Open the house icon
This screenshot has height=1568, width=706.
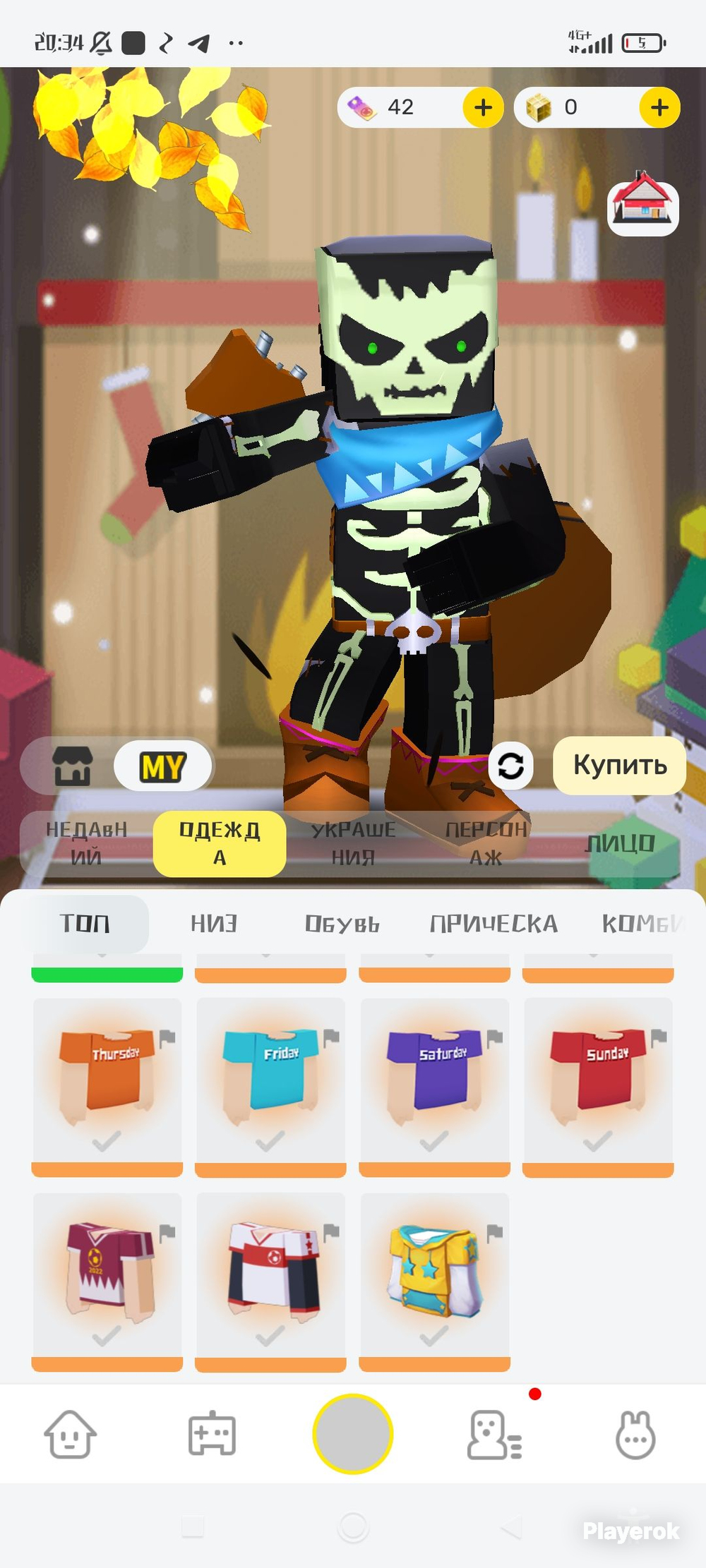click(x=642, y=205)
